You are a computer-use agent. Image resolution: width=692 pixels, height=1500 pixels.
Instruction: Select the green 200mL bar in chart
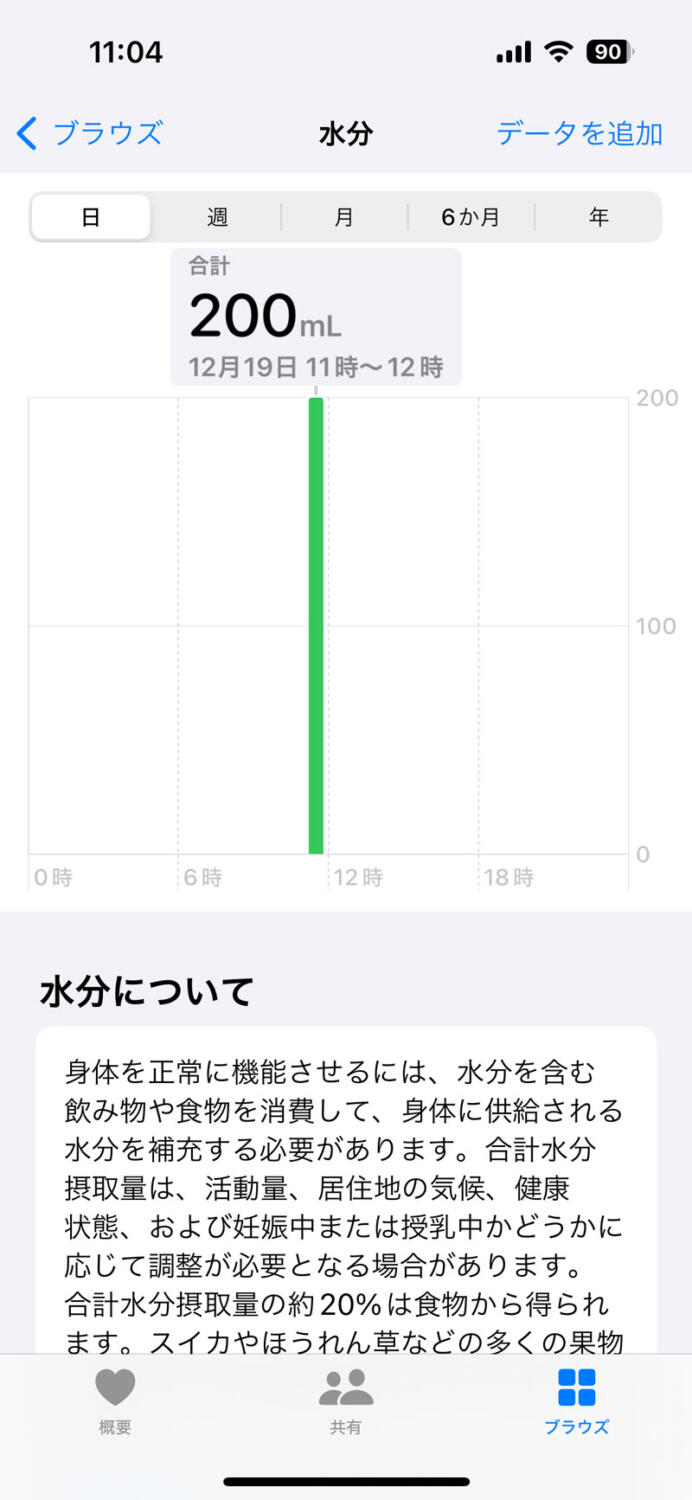316,625
